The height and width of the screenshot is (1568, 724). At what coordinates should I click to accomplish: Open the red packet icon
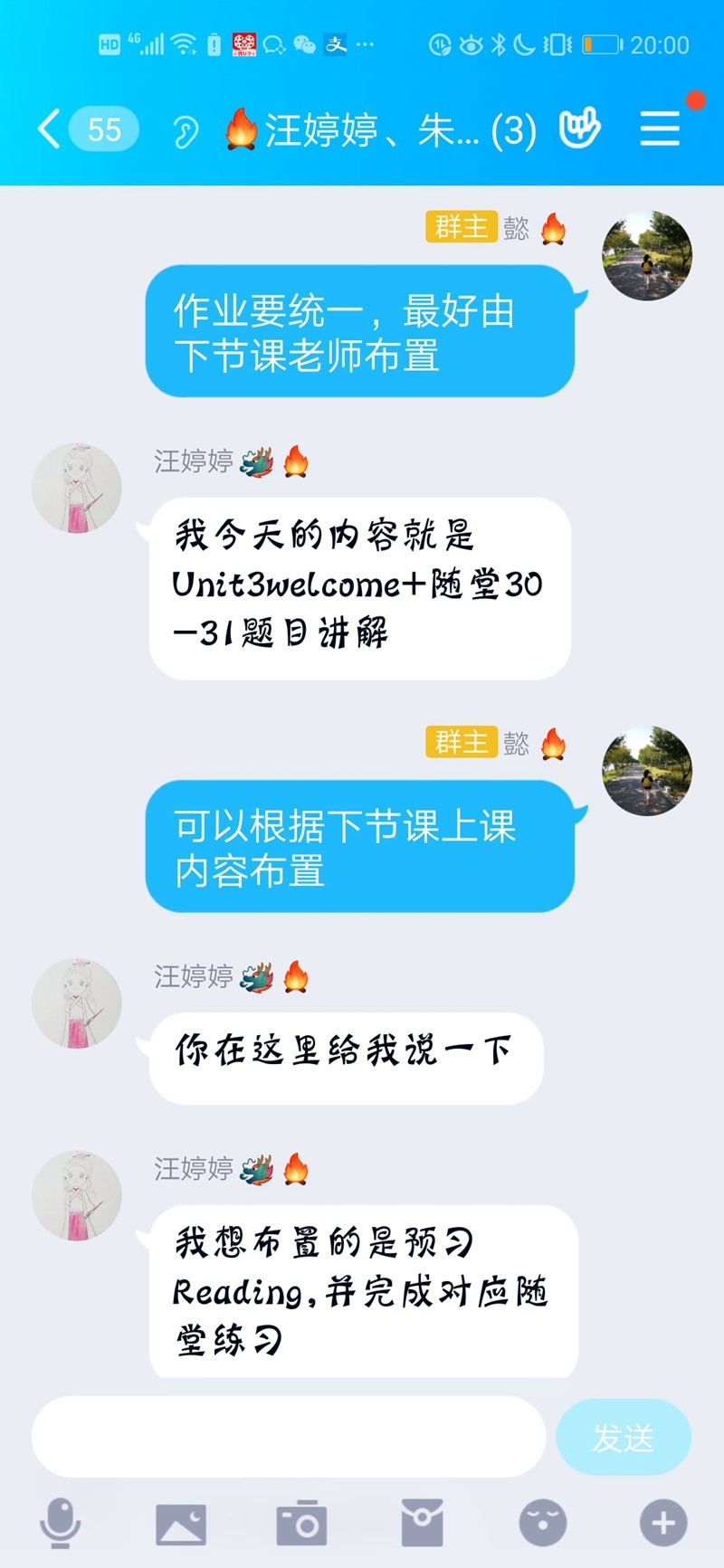tap(423, 1523)
